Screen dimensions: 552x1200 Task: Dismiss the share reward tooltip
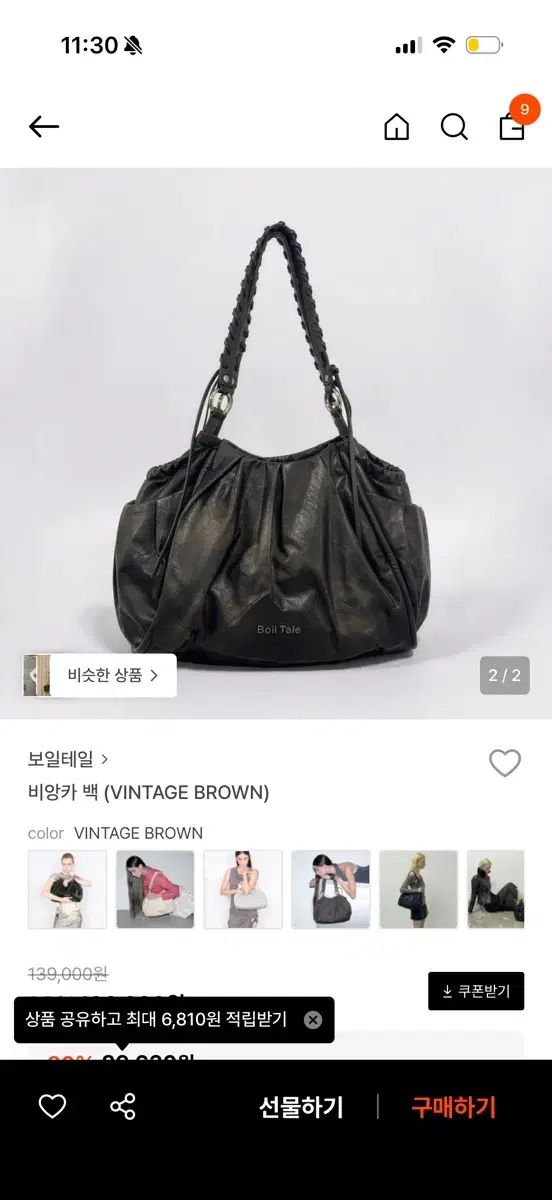pyautogui.click(x=313, y=1020)
